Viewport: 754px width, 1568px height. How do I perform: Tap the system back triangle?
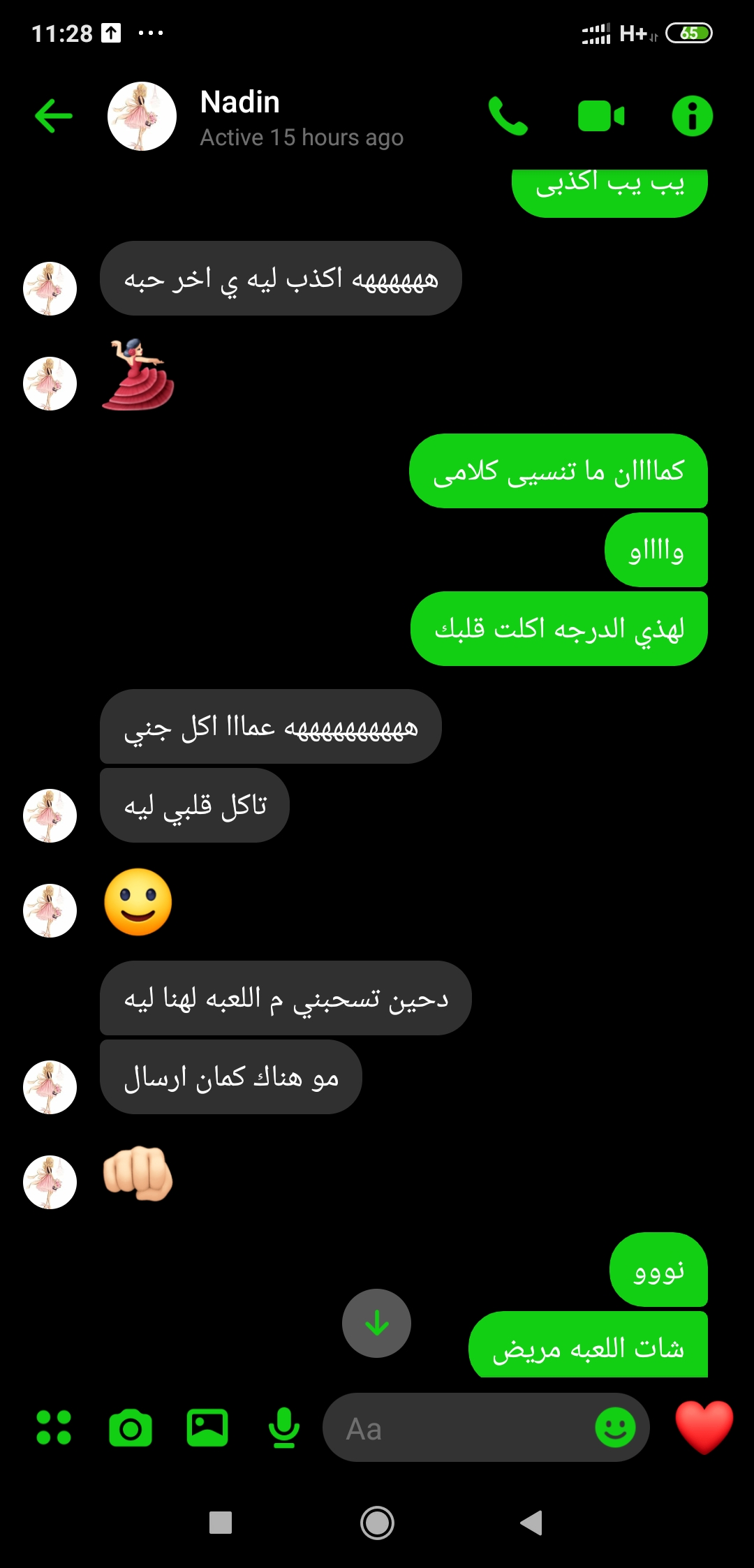[x=532, y=1523]
